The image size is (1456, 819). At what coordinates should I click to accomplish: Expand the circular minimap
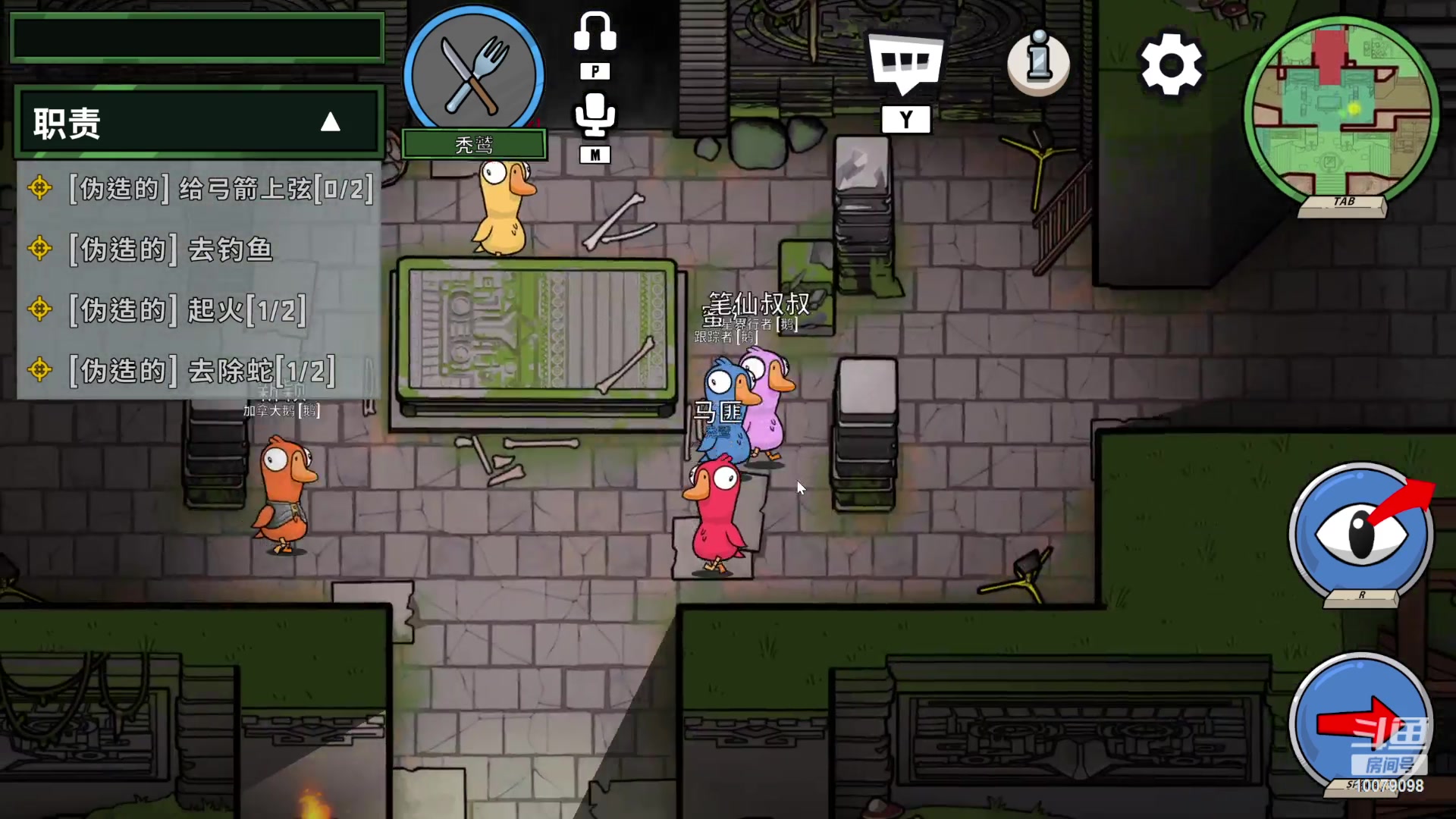[x=1341, y=114]
